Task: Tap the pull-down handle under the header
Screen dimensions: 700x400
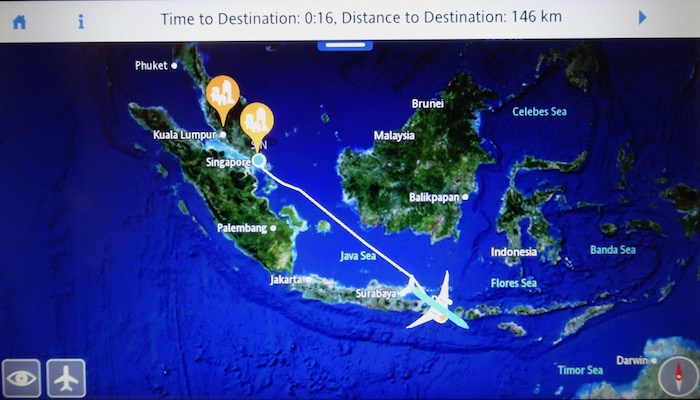Action: (346, 44)
